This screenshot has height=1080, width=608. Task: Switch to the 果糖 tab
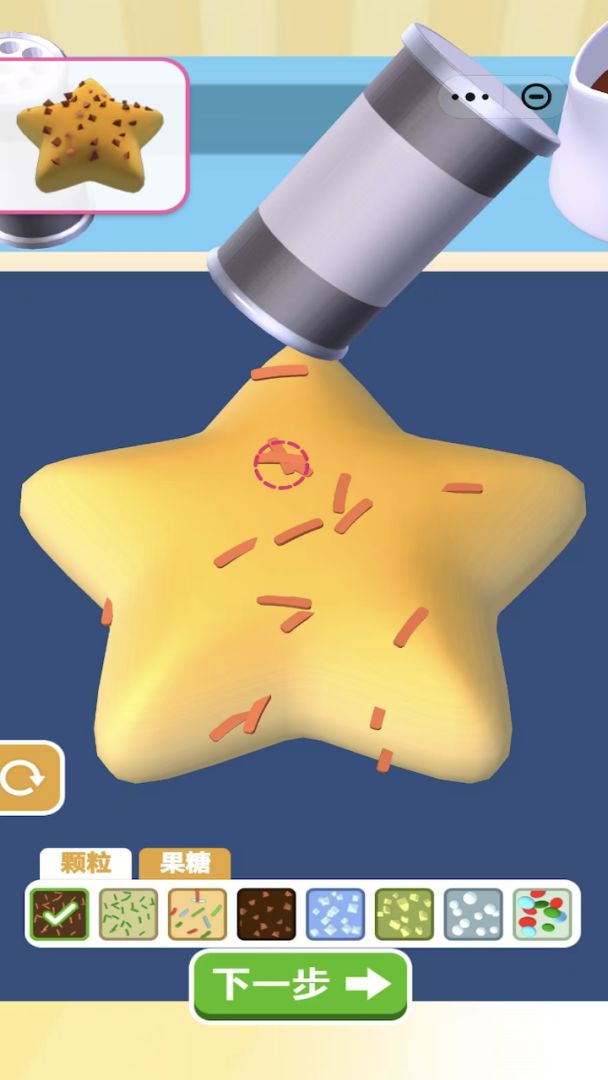[185, 863]
